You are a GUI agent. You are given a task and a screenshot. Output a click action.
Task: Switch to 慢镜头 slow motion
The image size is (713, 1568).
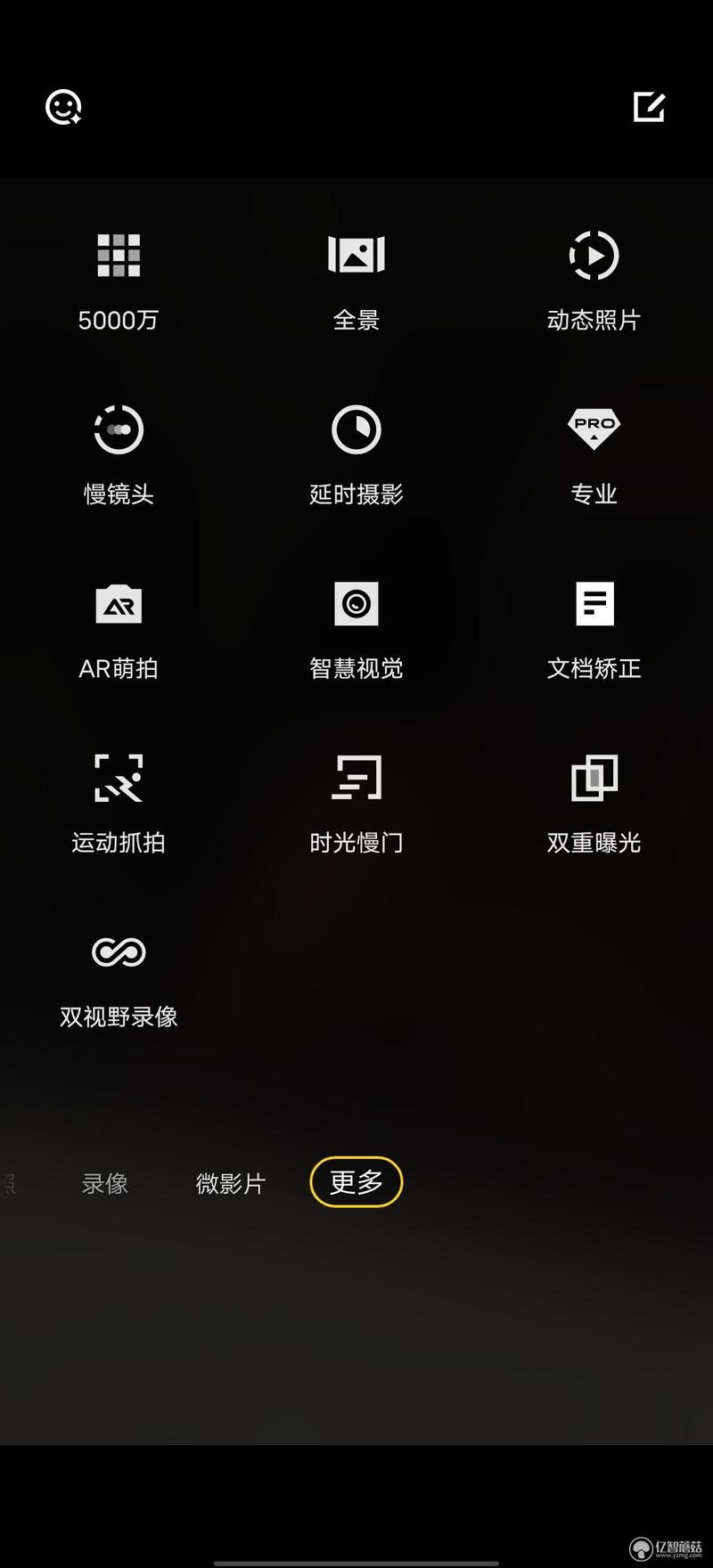pyautogui.click(x=119, y=454)
